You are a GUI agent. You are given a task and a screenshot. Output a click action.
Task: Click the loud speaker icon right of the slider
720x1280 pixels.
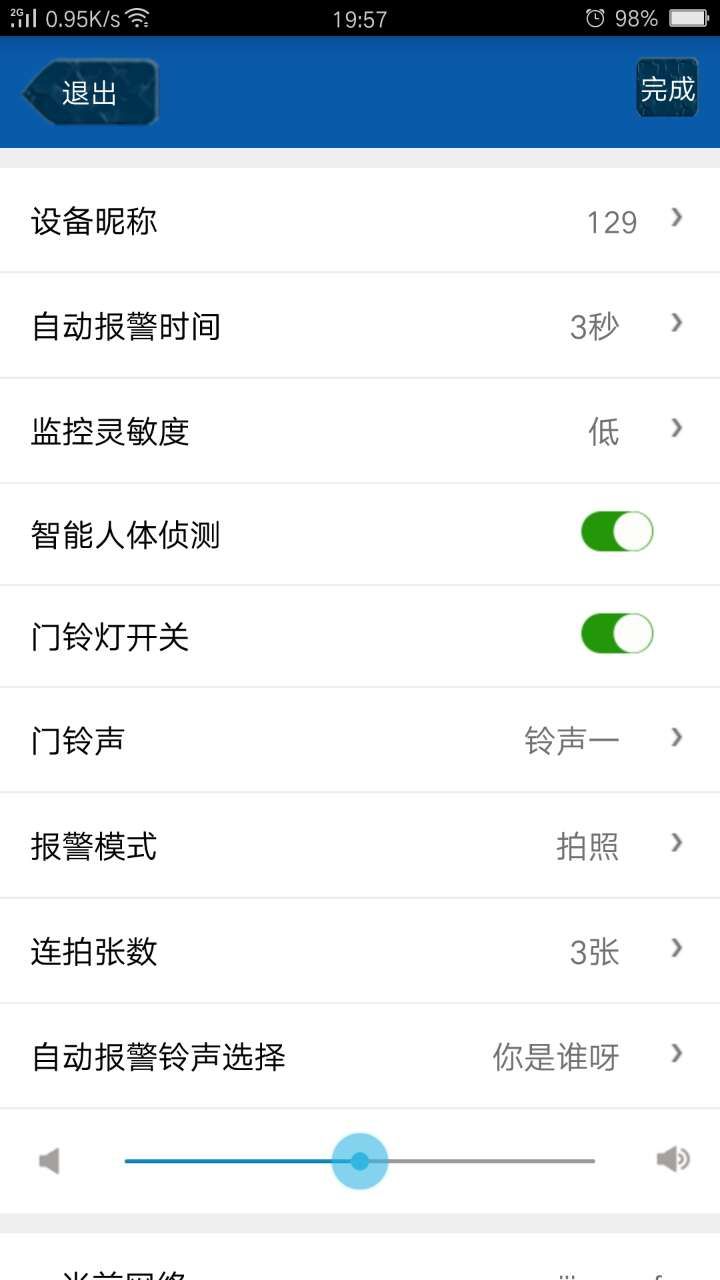(x=673, y=1160)
